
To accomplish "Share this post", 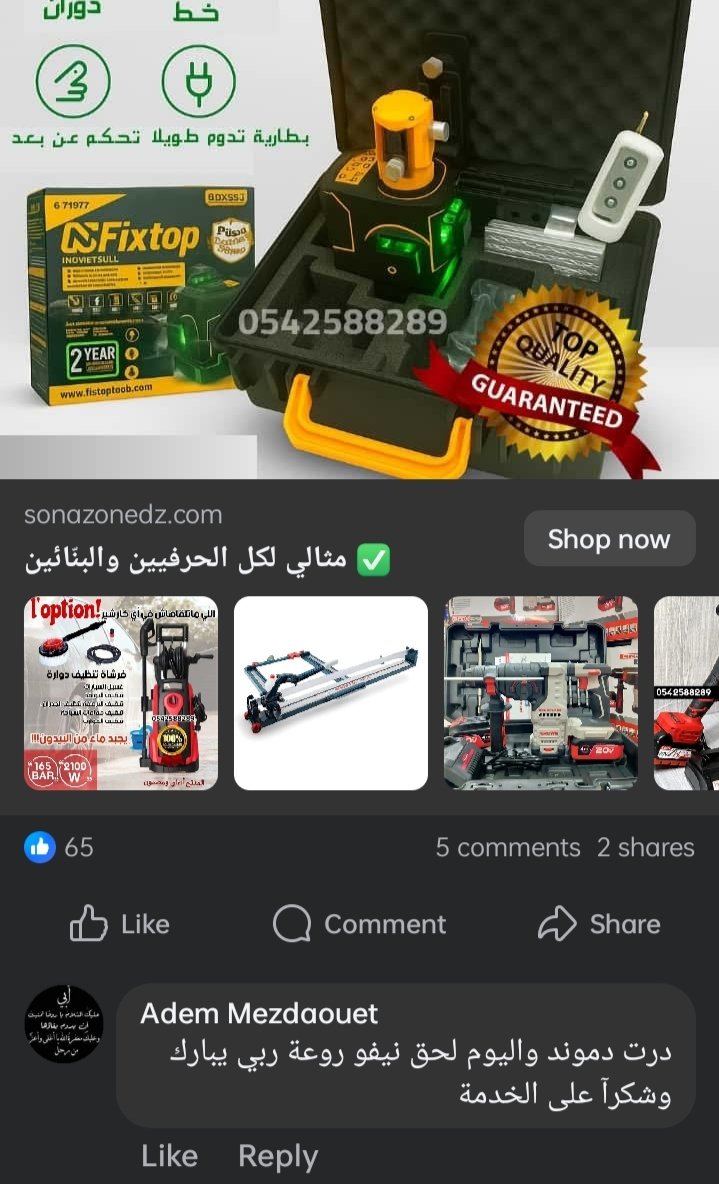I will click(599, 923).
